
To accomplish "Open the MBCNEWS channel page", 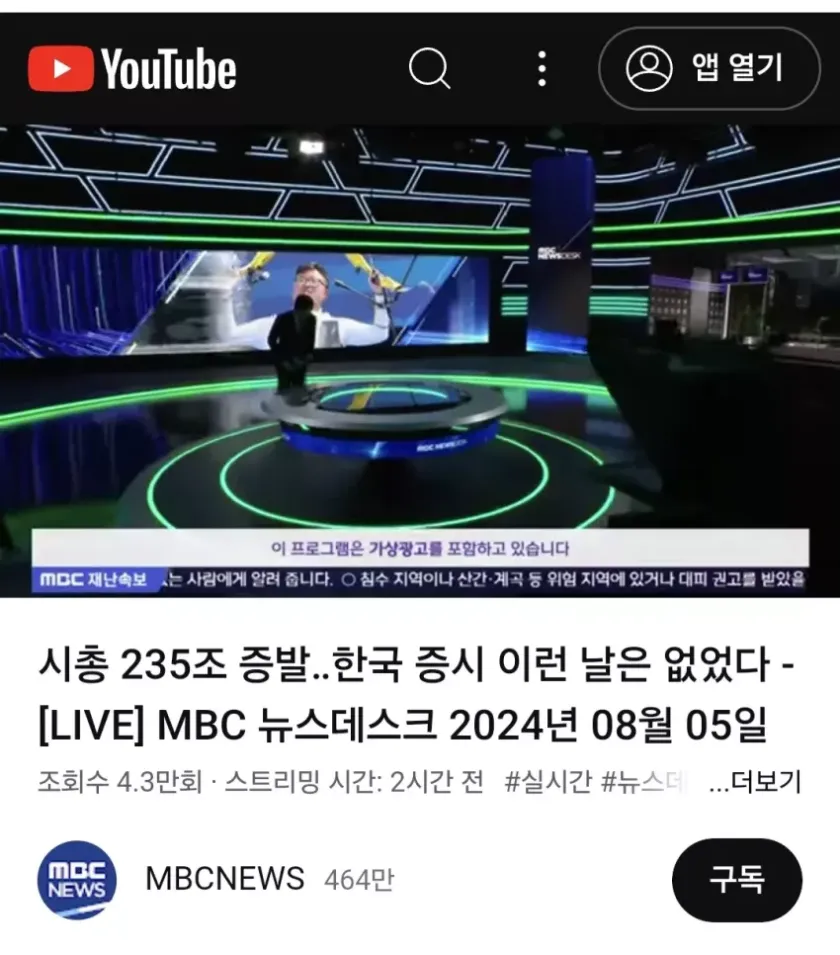I will (224, 879).
